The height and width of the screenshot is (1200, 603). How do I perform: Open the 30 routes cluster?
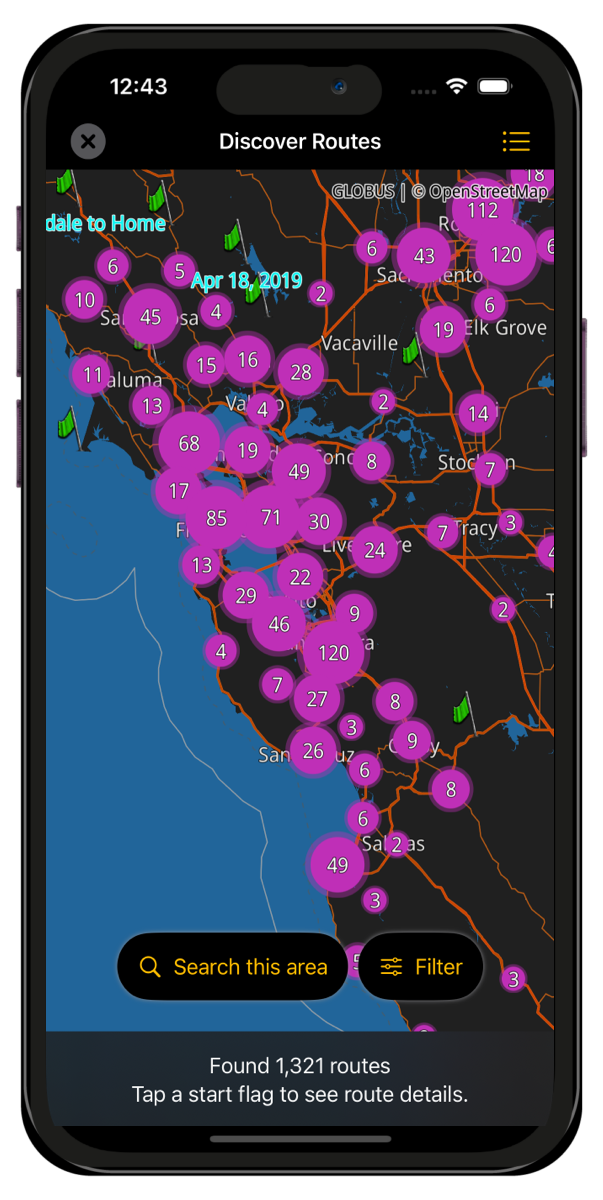[319, 521]
